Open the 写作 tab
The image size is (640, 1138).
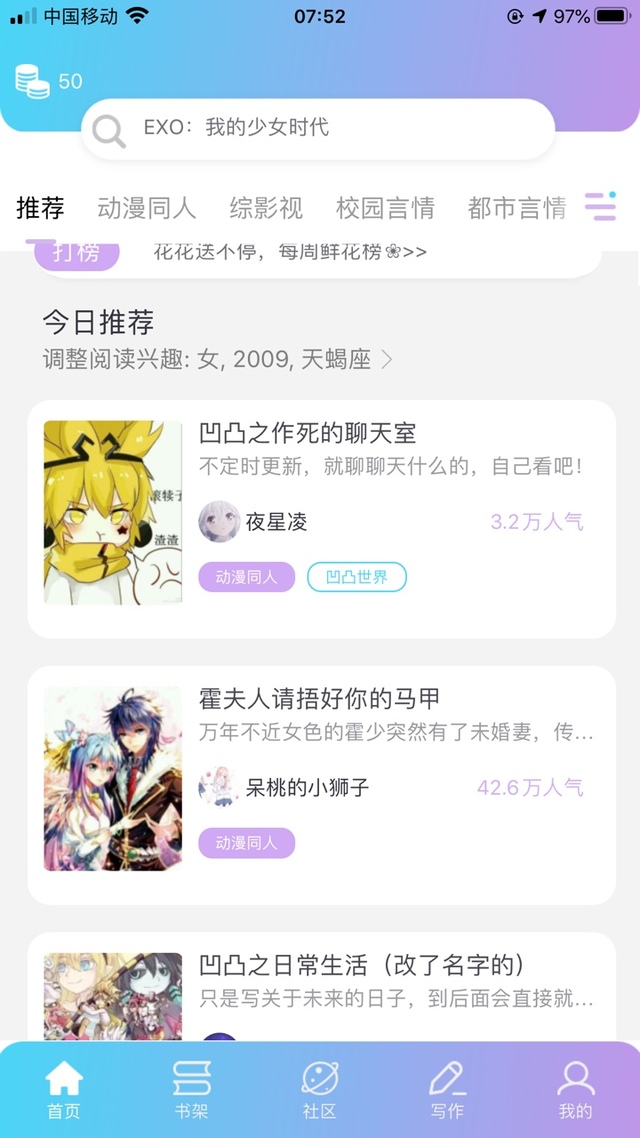pyautogui.click(x=447, y=1089)
